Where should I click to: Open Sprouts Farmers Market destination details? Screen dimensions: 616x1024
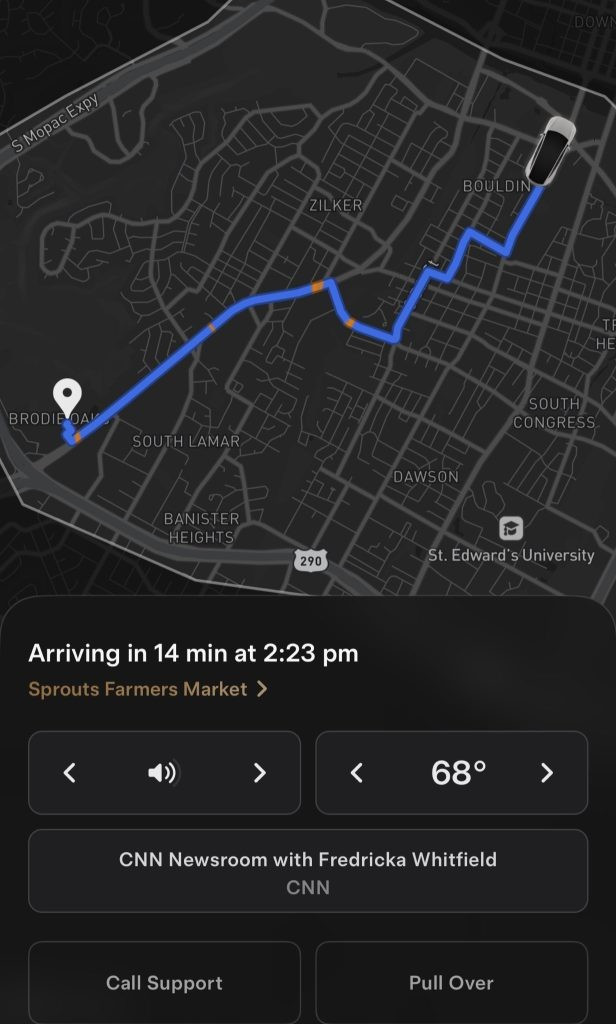(147, 689)
